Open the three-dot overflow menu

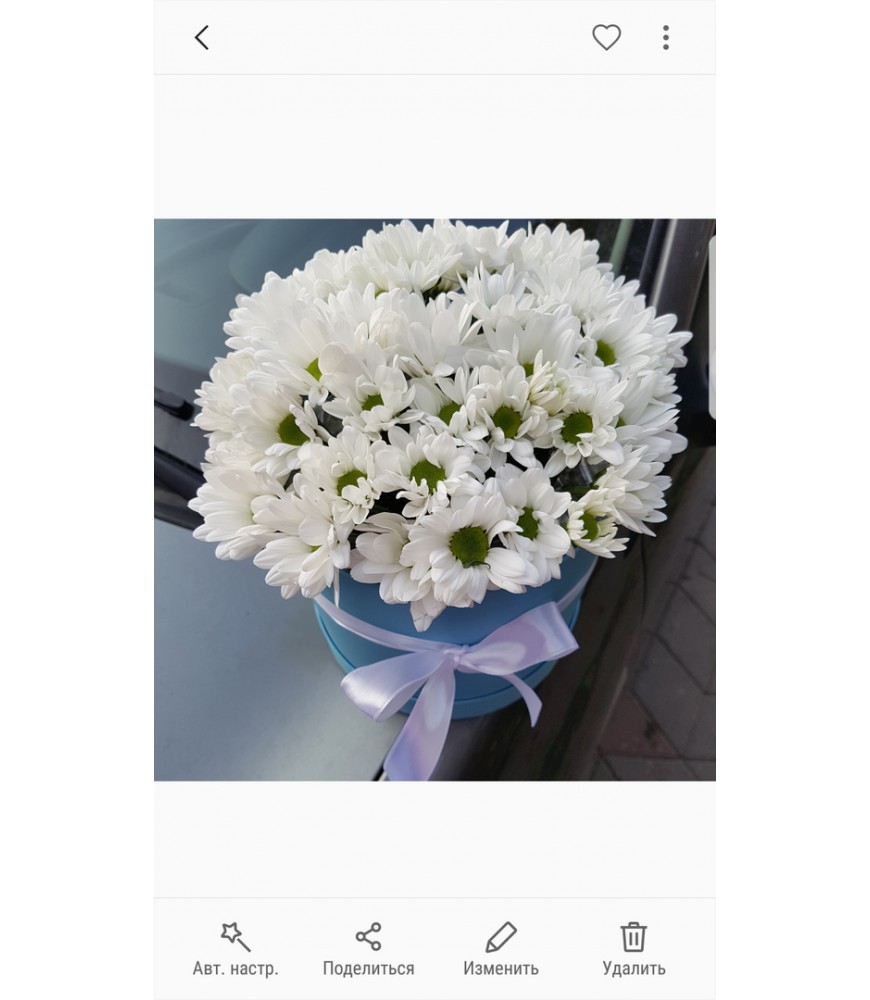665,38
